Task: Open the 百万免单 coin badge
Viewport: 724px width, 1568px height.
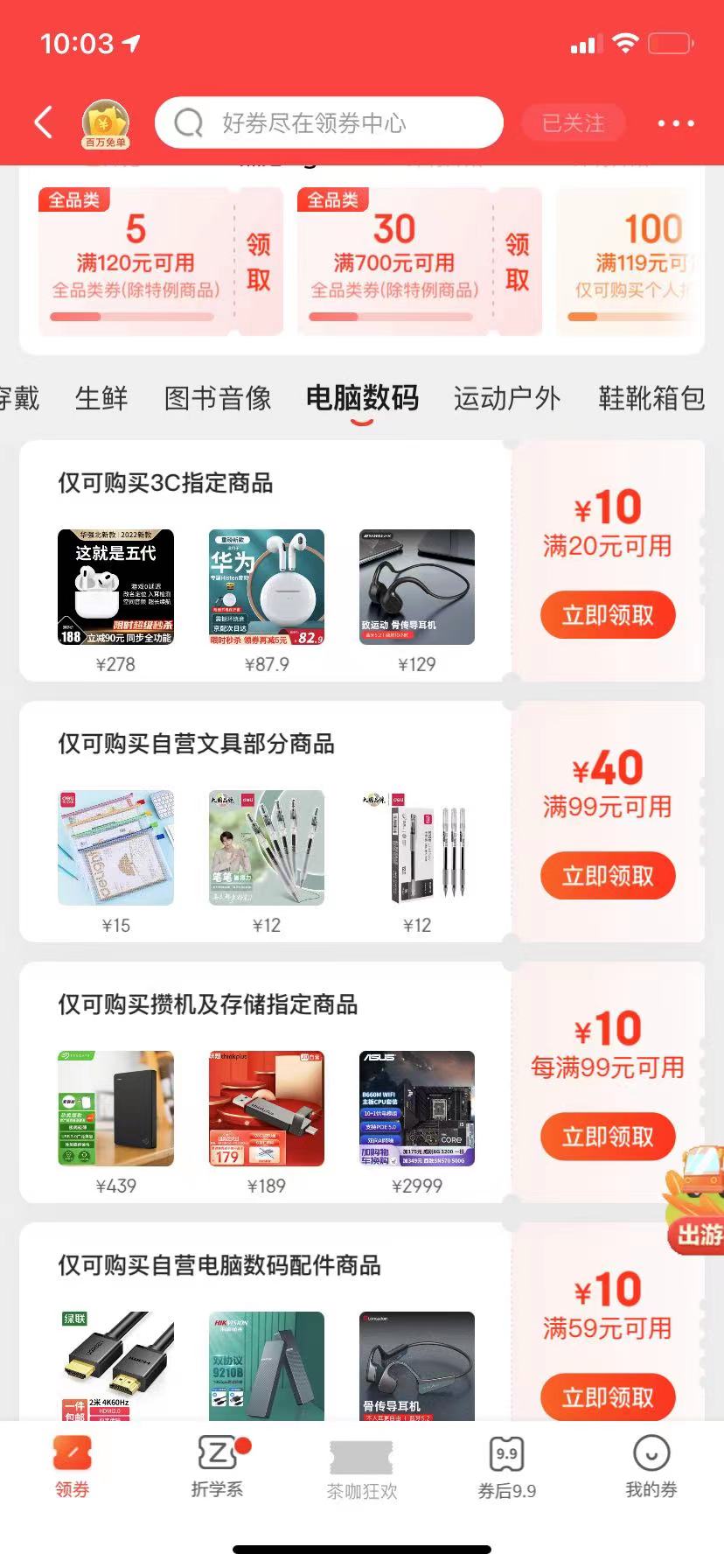Action: click(106, 123)
